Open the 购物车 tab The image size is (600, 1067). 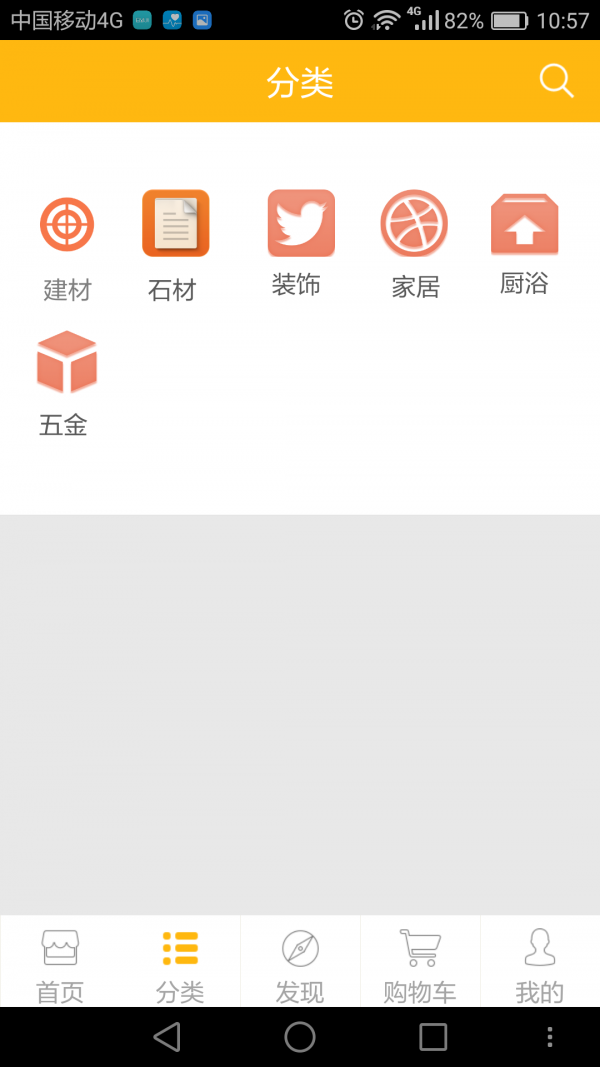pos(420,962)
